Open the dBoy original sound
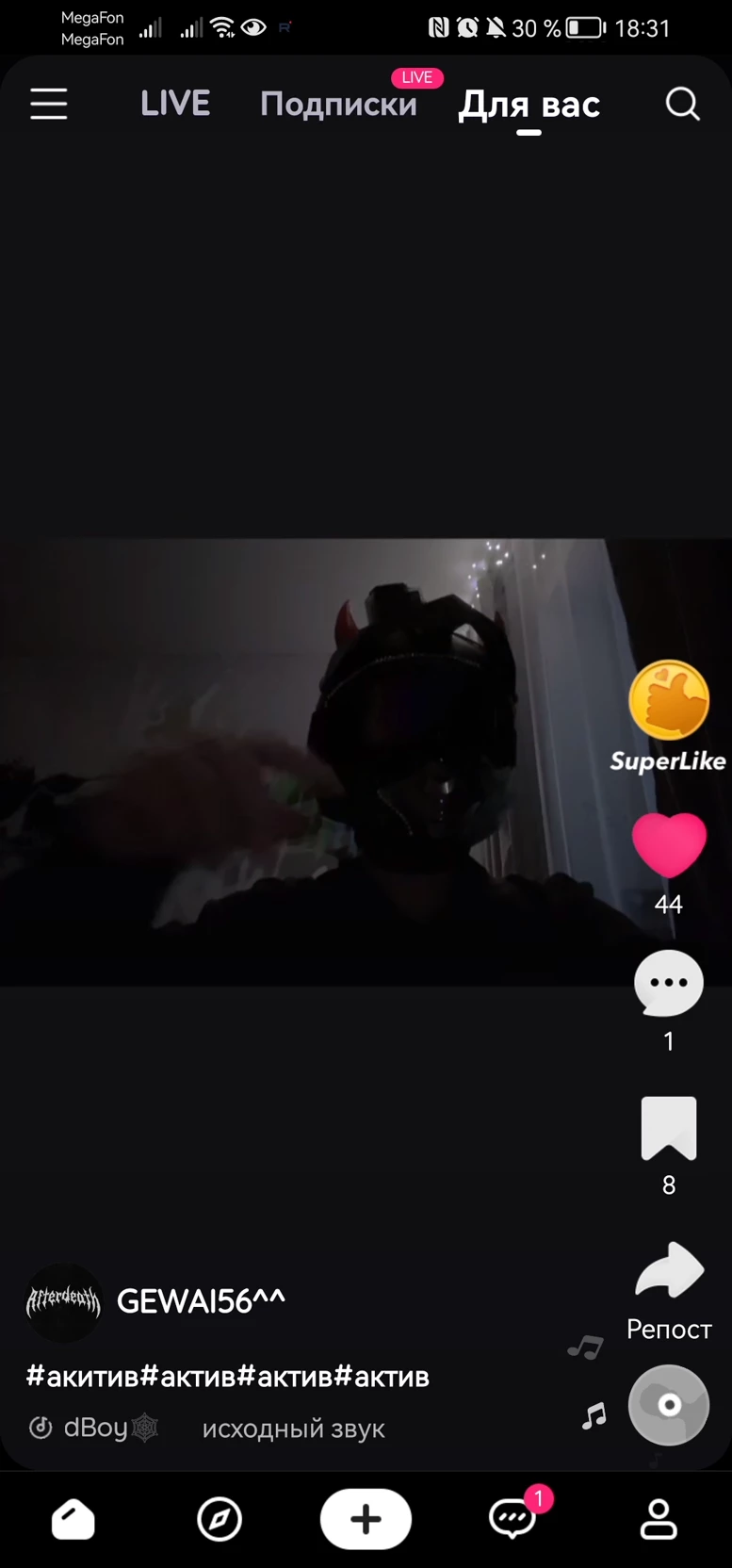Image resolution: width=732 pixels, height=1568 pixels. point(94,1429)
